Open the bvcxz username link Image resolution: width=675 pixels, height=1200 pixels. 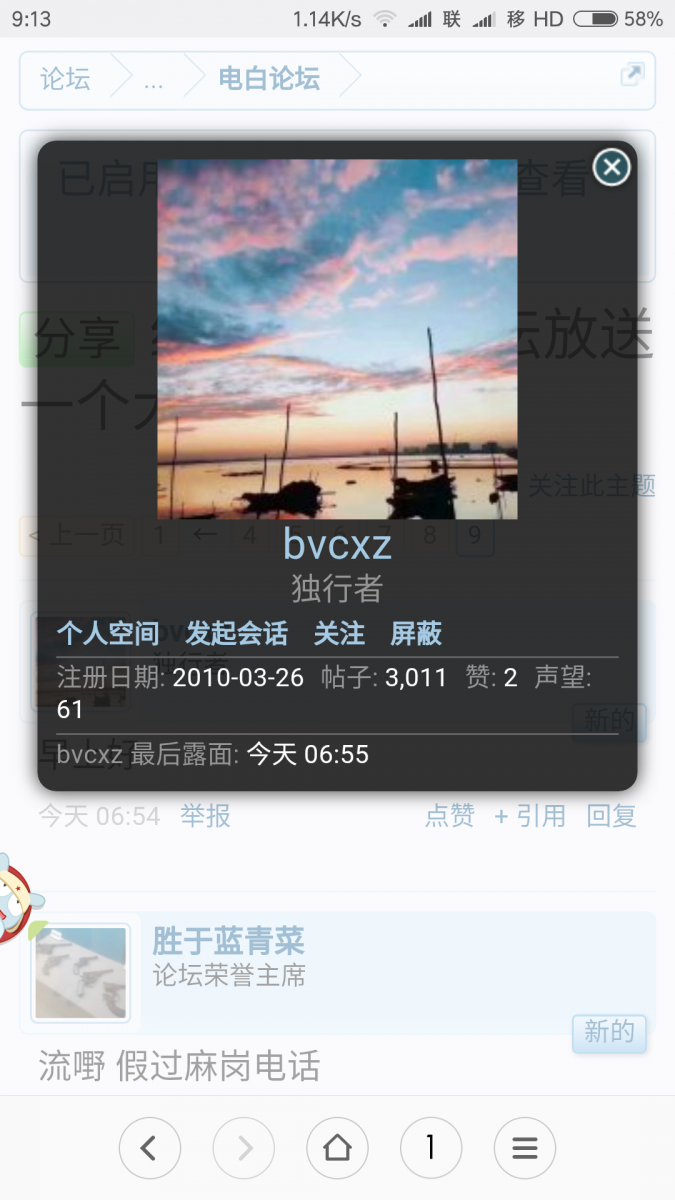(x=337, y=543)
